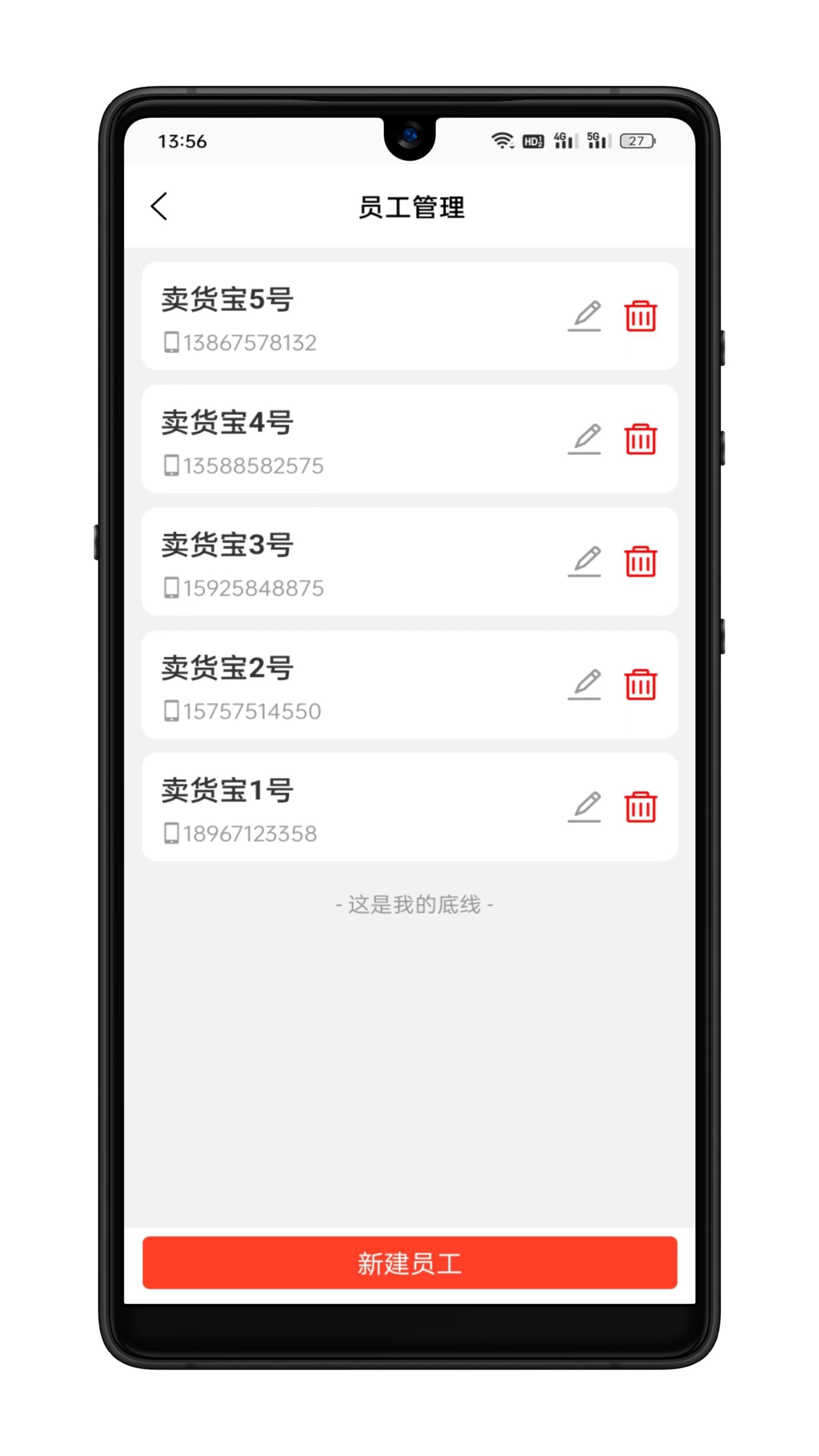
Task: Delete employee 卖货宝1号
Action: [640, 806]
